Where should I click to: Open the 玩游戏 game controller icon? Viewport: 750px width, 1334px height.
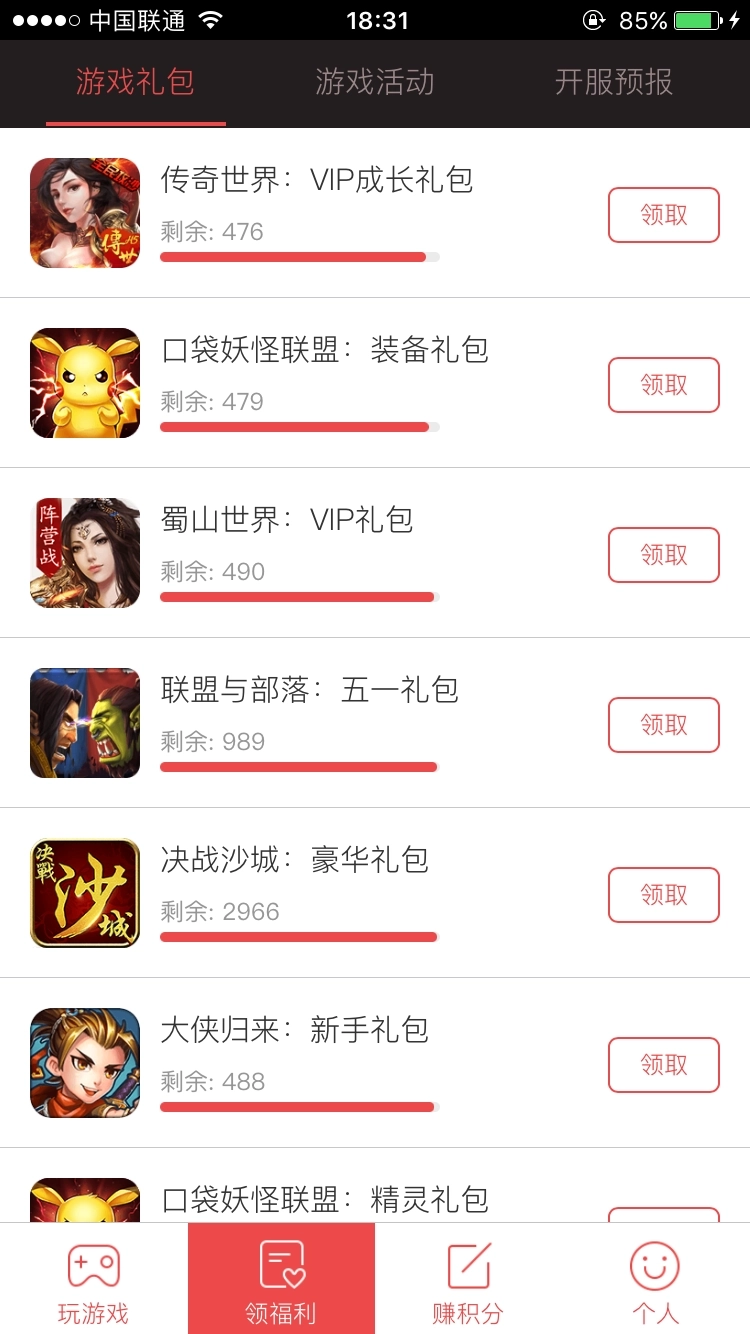[x=94, y=1265]
